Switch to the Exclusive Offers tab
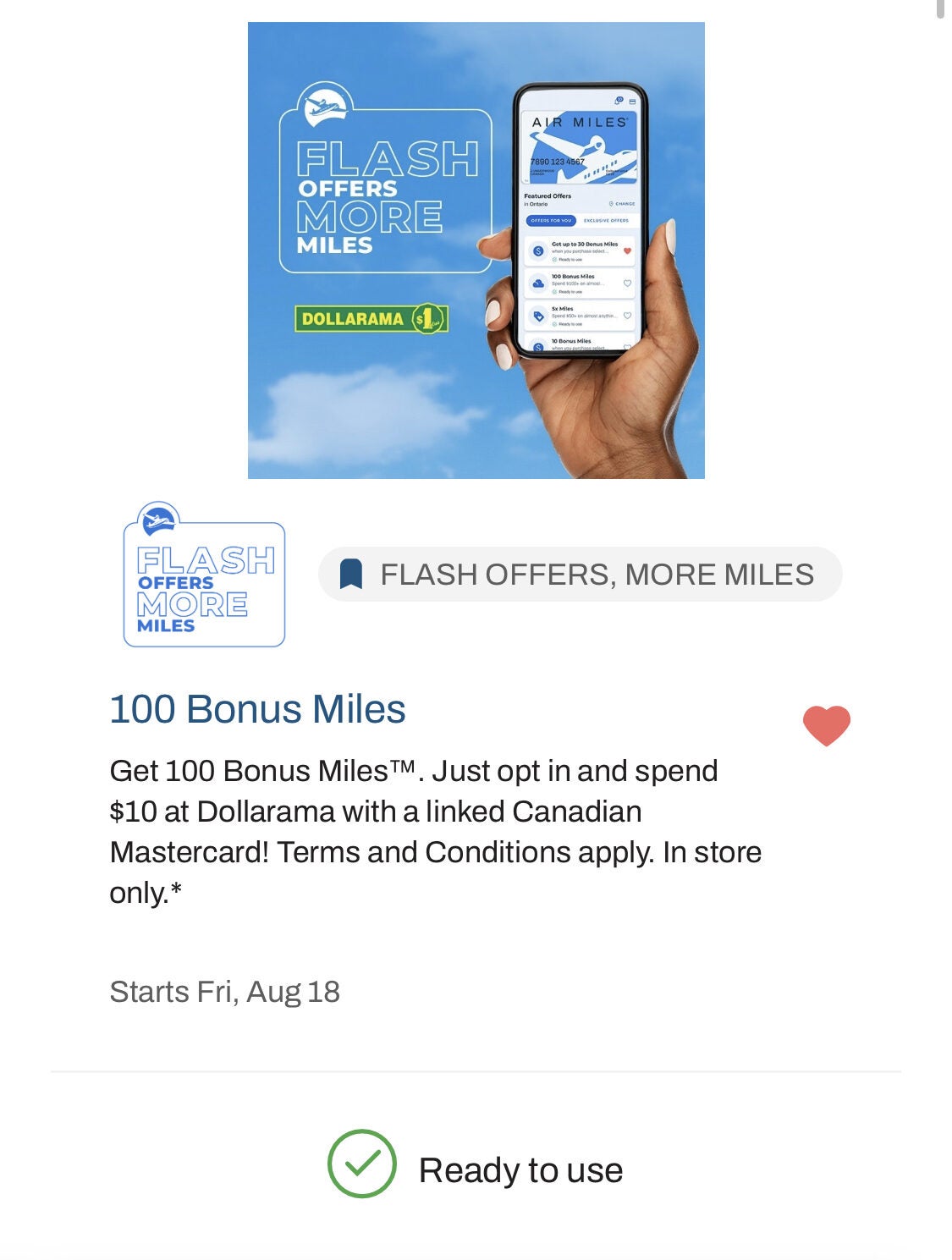 606,221
